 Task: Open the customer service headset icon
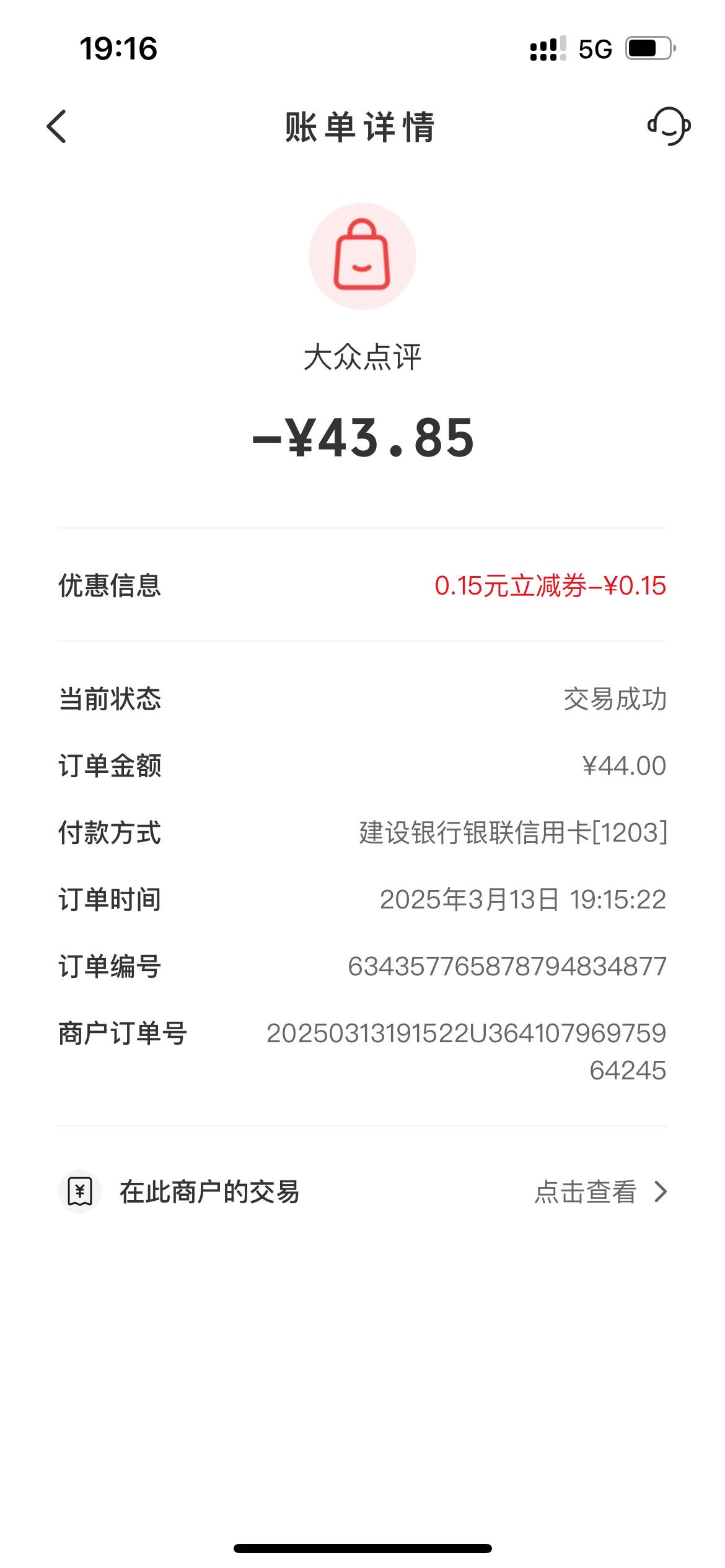point(669,126)
